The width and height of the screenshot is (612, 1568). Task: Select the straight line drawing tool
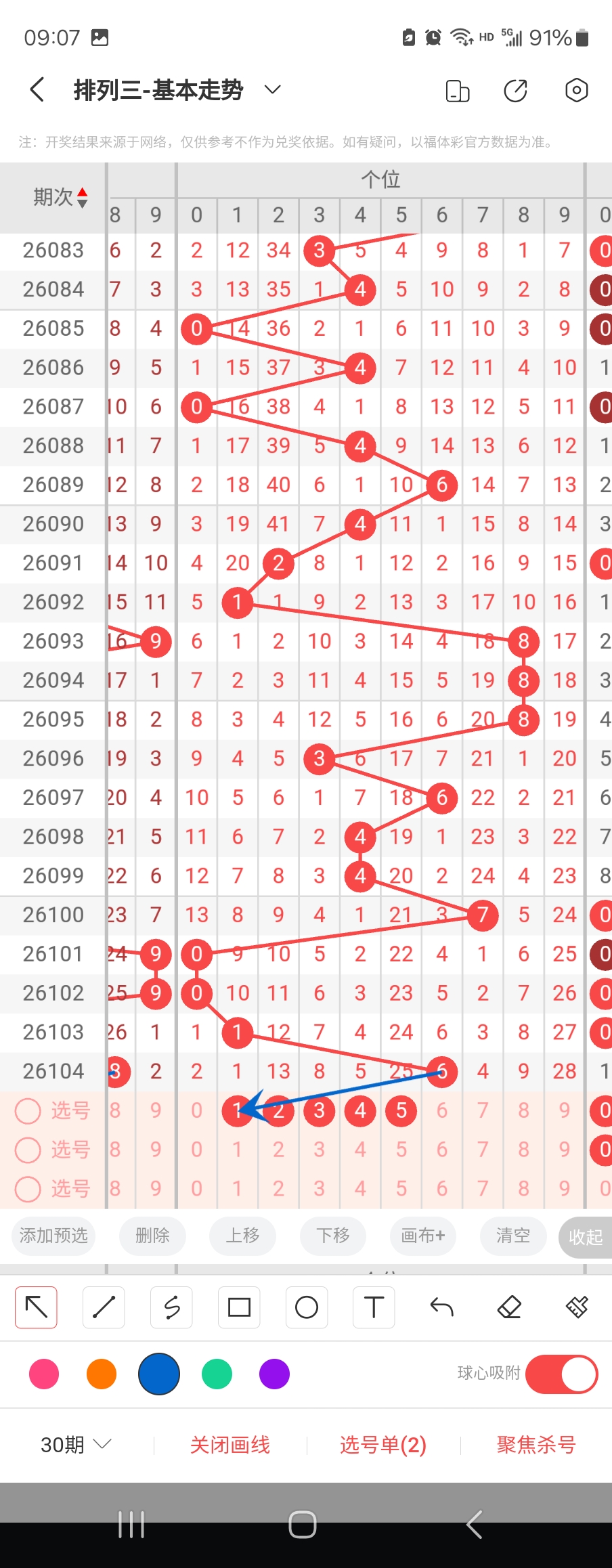coord(104,1307)
